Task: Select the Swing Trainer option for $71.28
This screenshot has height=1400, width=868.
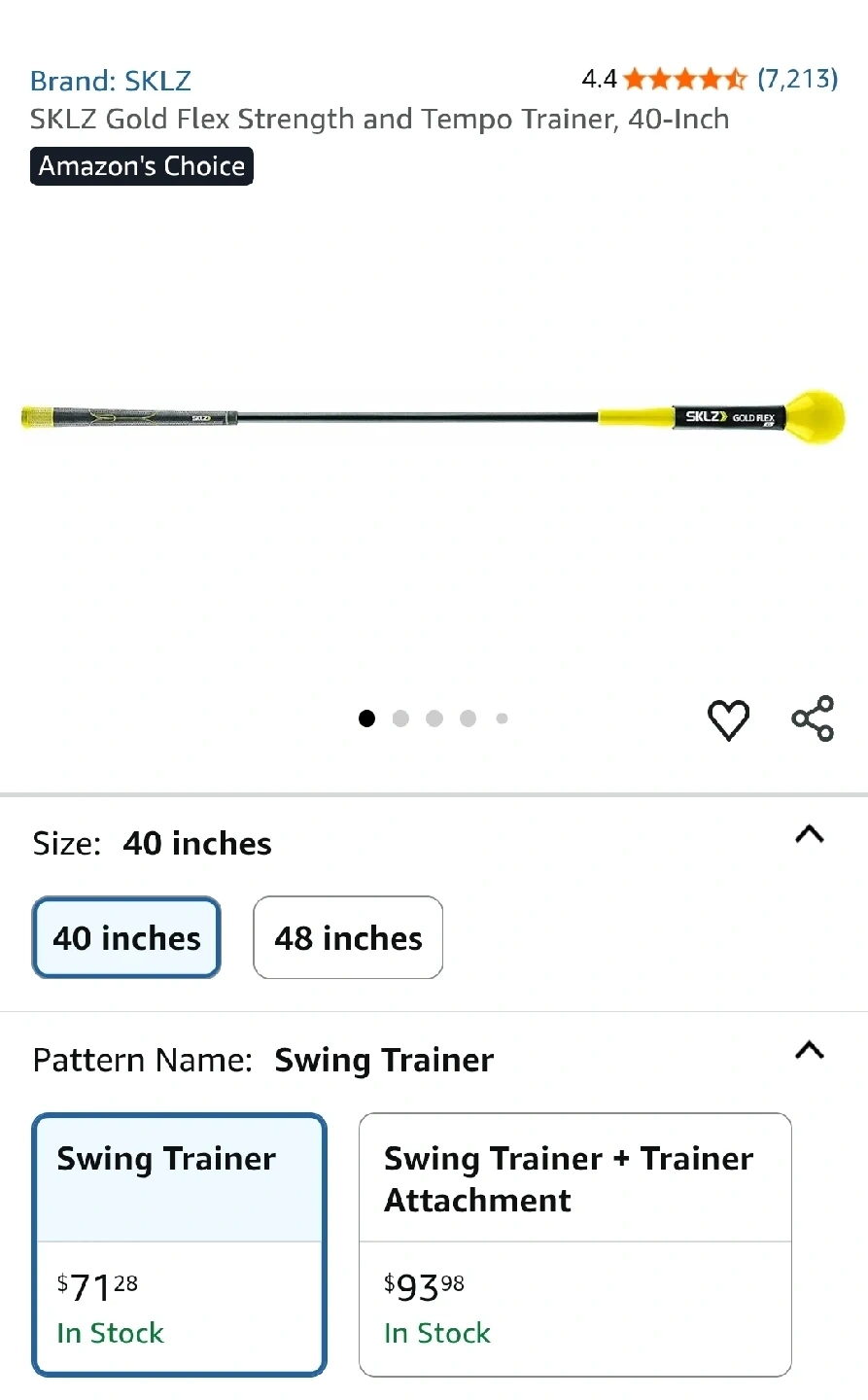Action: pos(180,1244)
